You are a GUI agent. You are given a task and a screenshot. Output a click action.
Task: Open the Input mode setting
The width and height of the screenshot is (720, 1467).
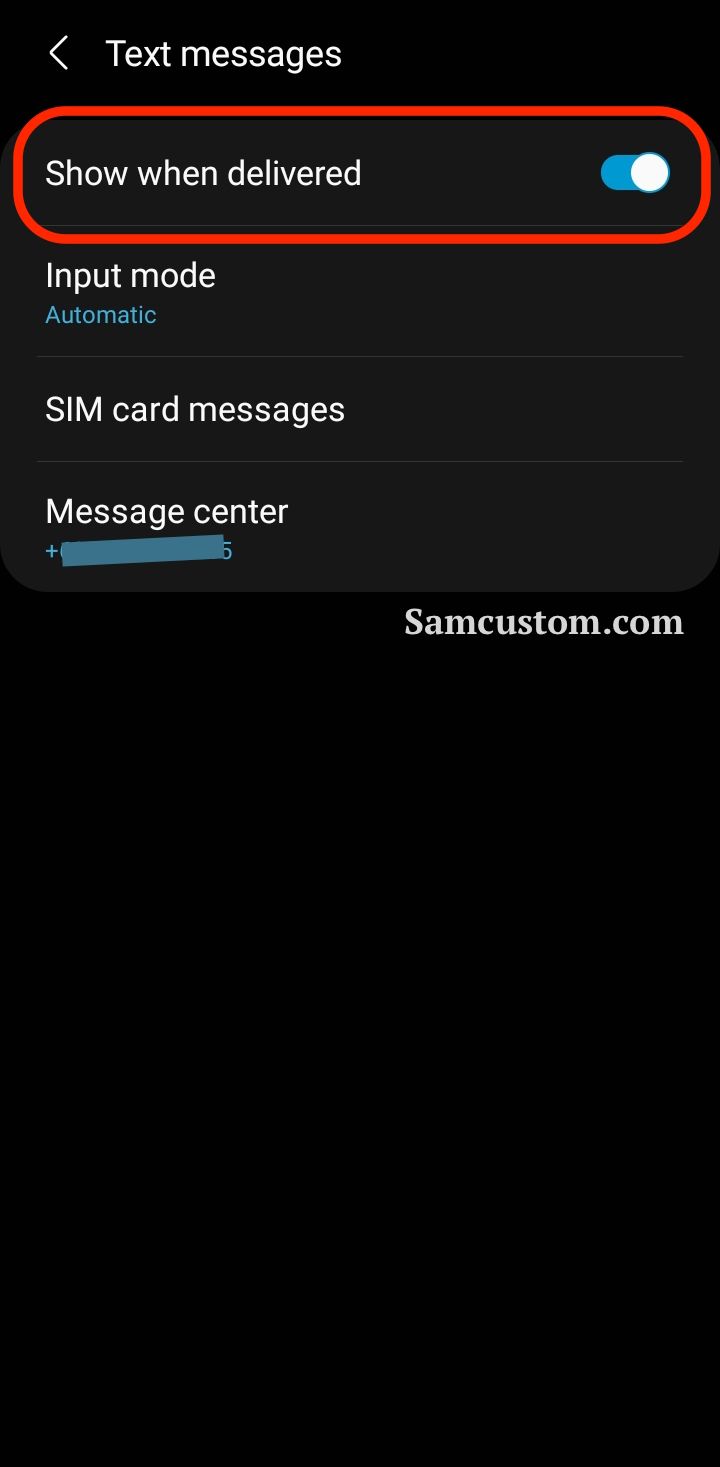click(360, 292)
